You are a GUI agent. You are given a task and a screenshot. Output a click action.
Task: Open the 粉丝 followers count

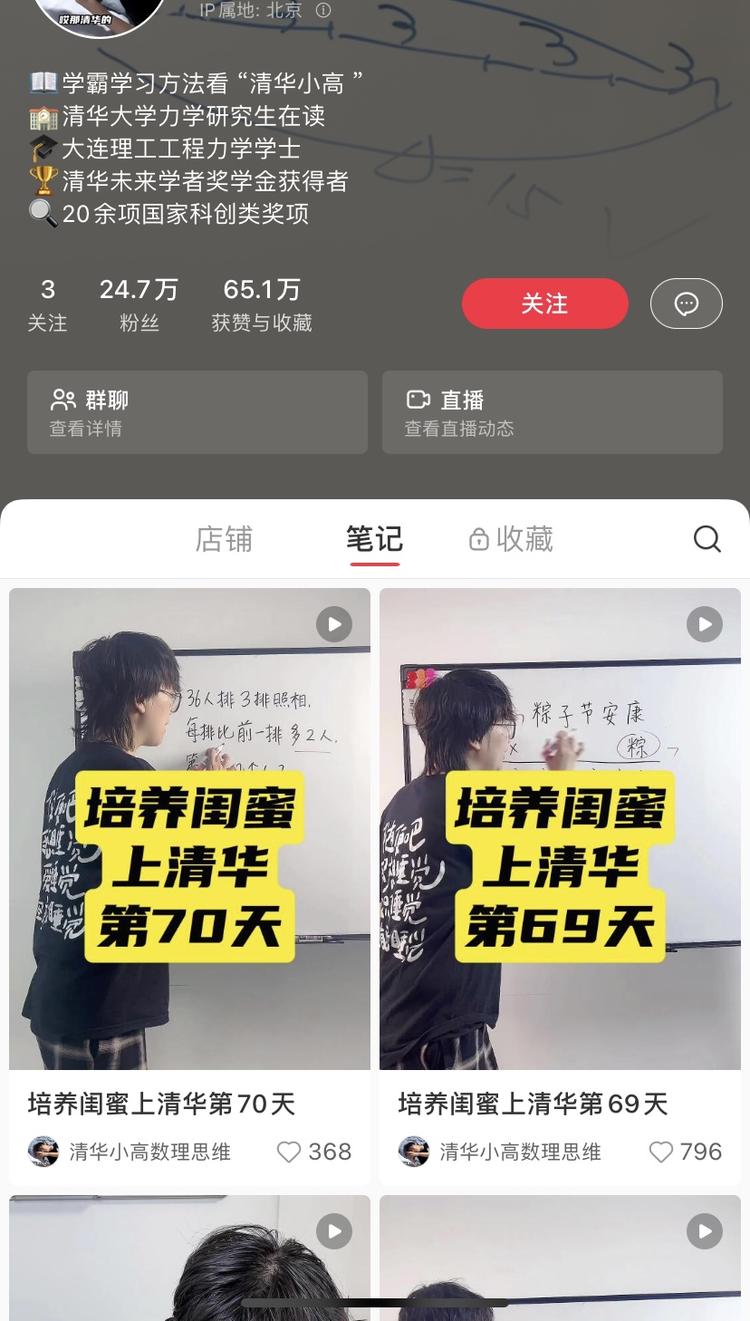tap(139, 301)
